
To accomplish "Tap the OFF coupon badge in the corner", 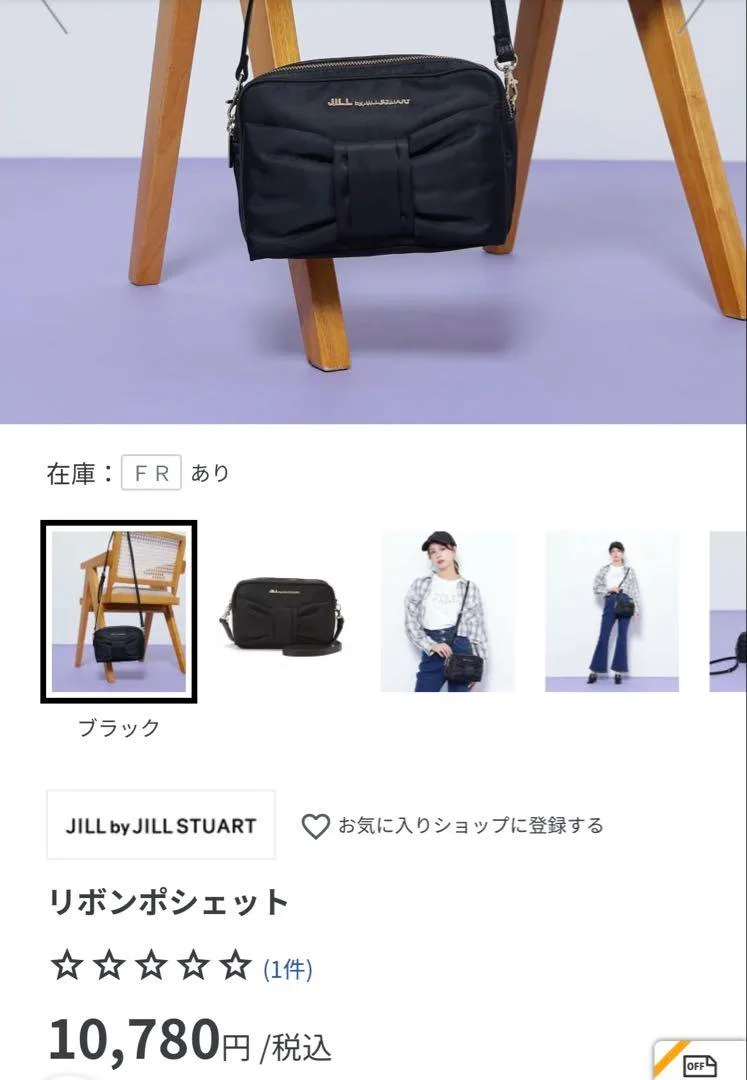I will (700, 1063).
